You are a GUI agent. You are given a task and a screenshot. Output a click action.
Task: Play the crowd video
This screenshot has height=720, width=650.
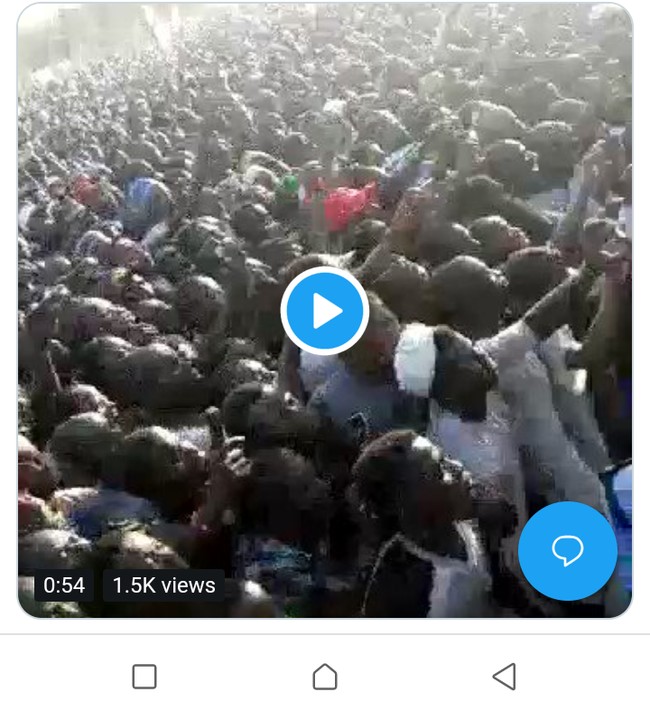click(x=325, y=311)
